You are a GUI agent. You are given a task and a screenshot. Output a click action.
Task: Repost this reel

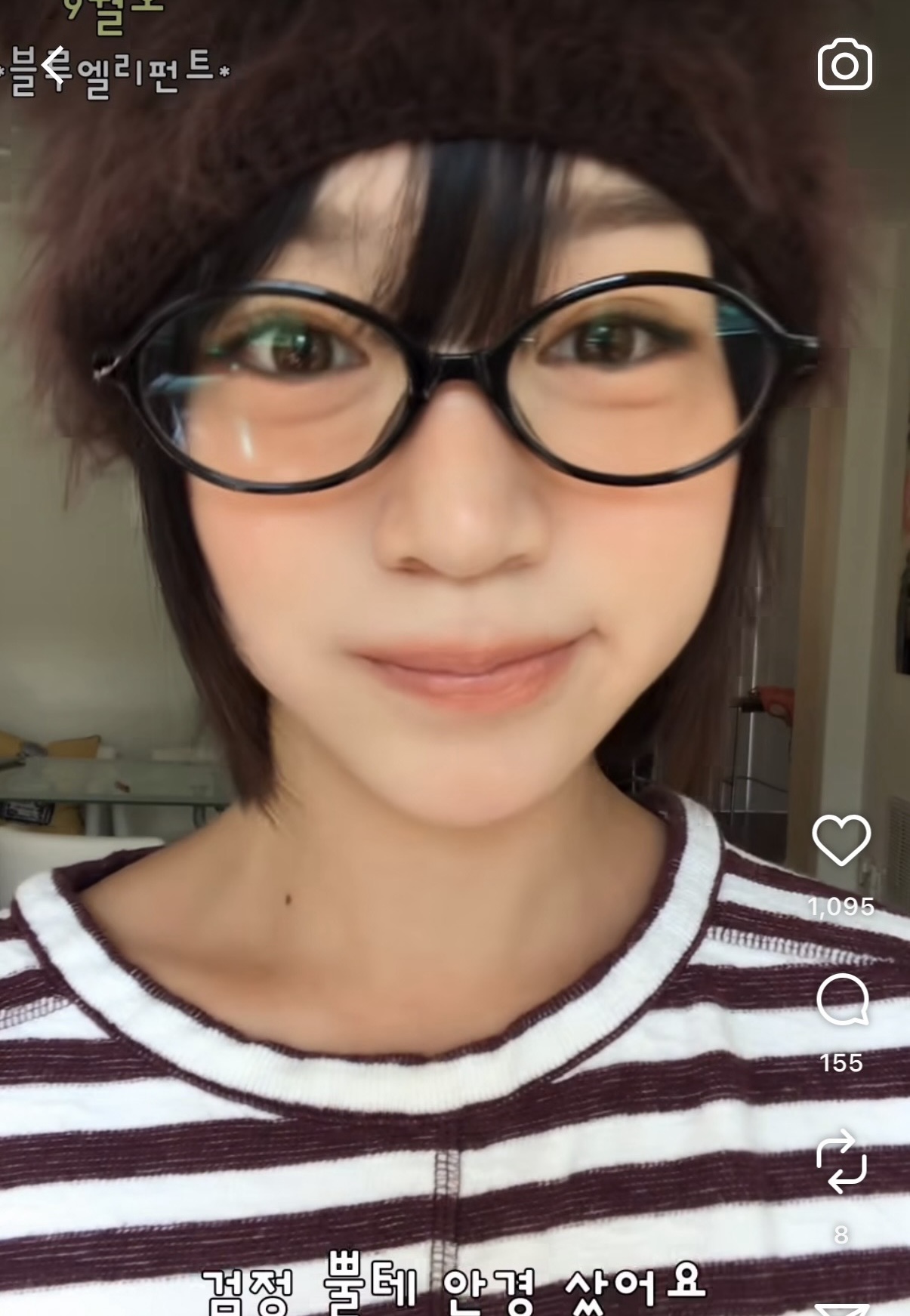tap(841, 1161)
